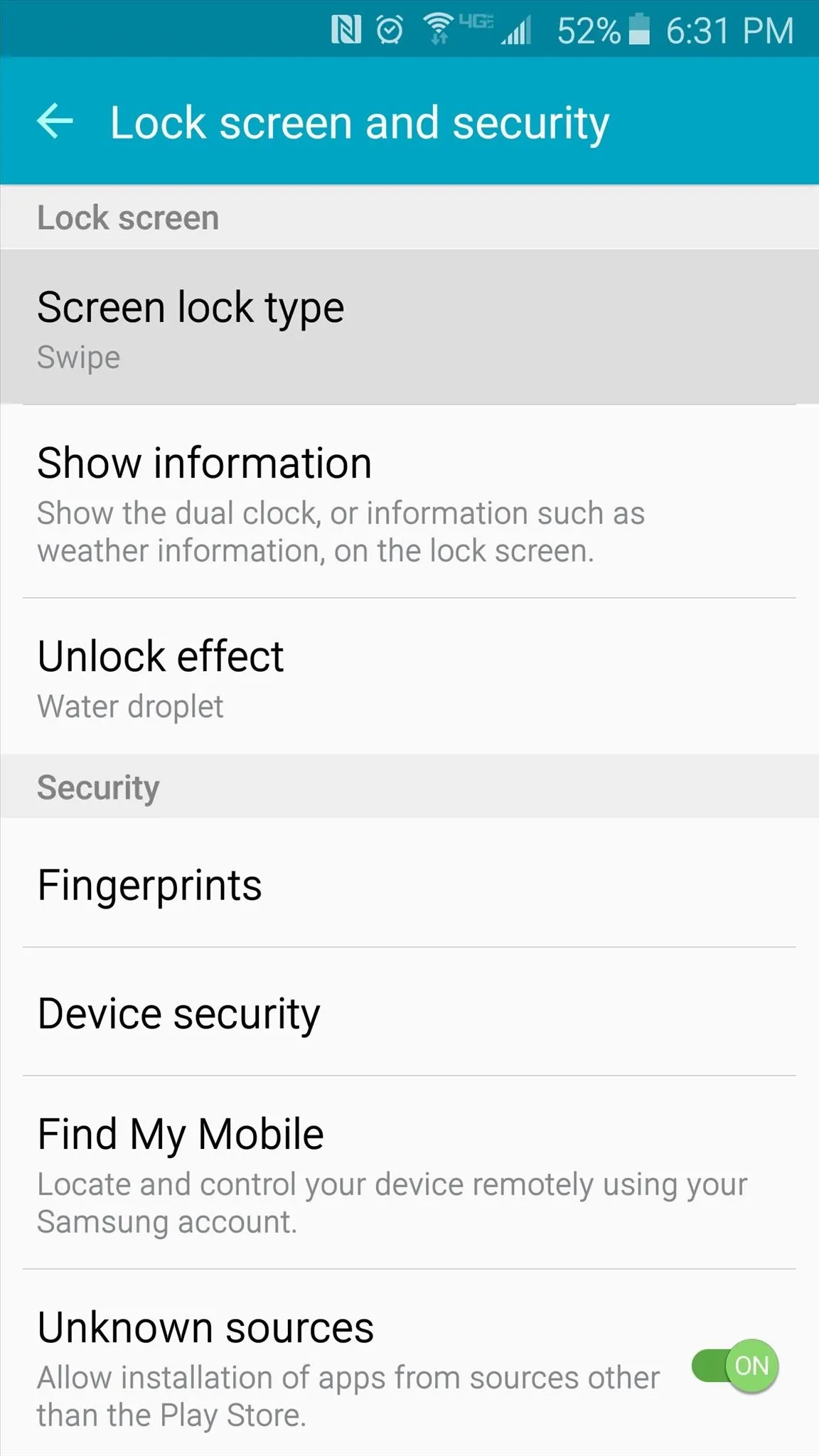The height and width of the screenshot is (1456, 819).
Task: Change the Unlock effect option
Action: (x=409, y=676)
